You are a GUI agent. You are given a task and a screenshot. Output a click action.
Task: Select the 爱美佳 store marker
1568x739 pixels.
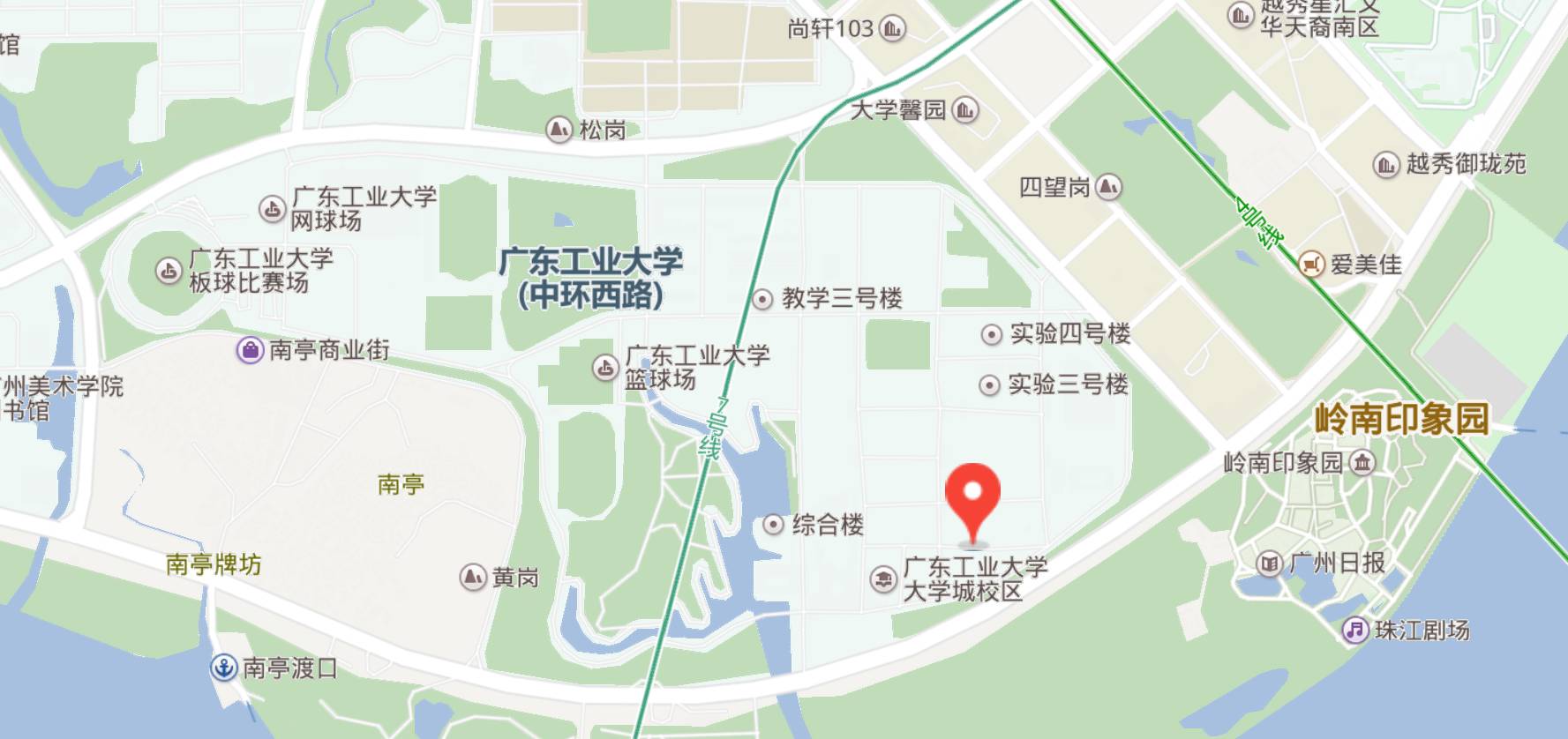pyautogui.click(x=1312, y=264)
